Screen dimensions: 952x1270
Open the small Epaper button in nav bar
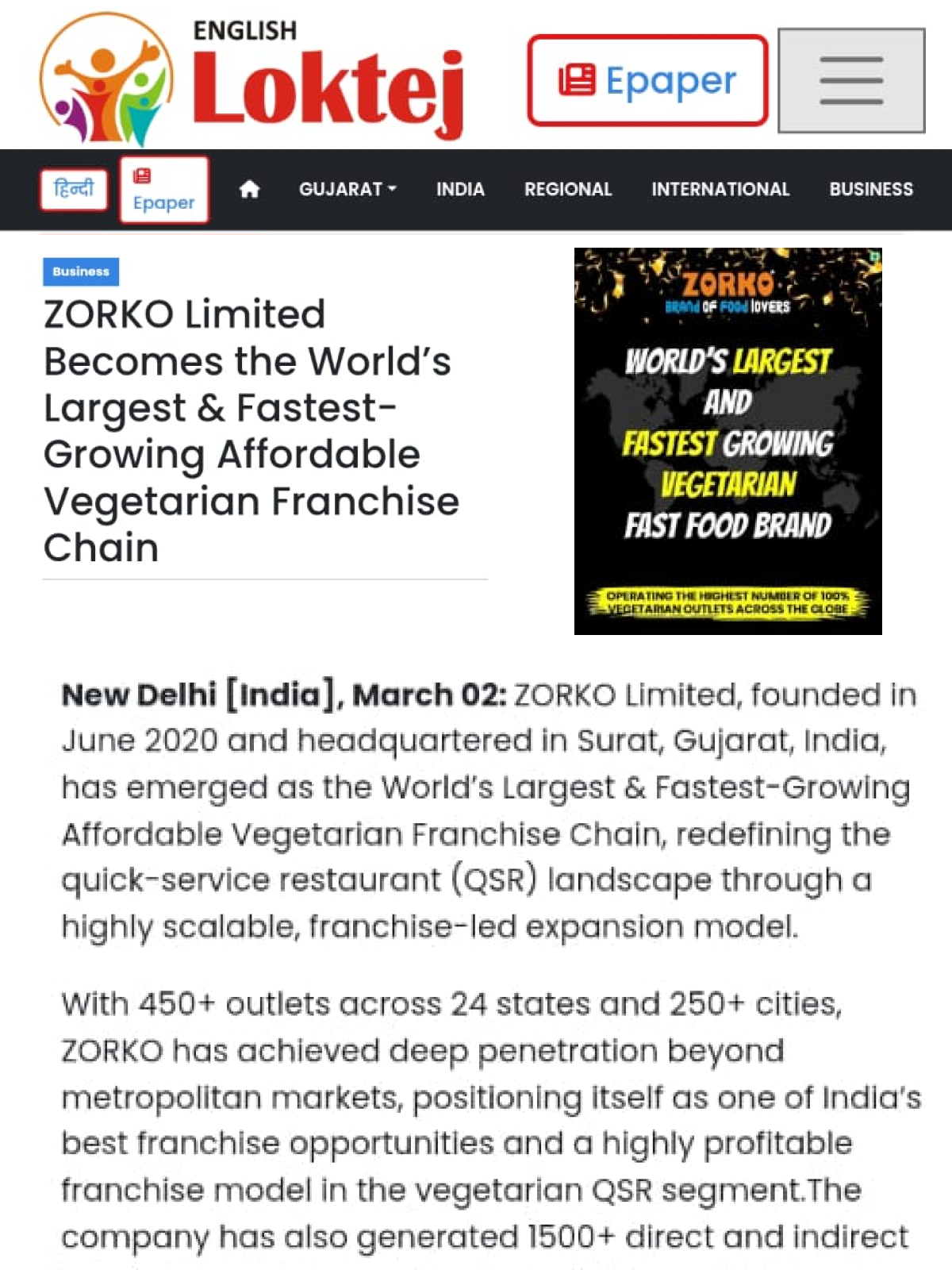coord(163,190)
